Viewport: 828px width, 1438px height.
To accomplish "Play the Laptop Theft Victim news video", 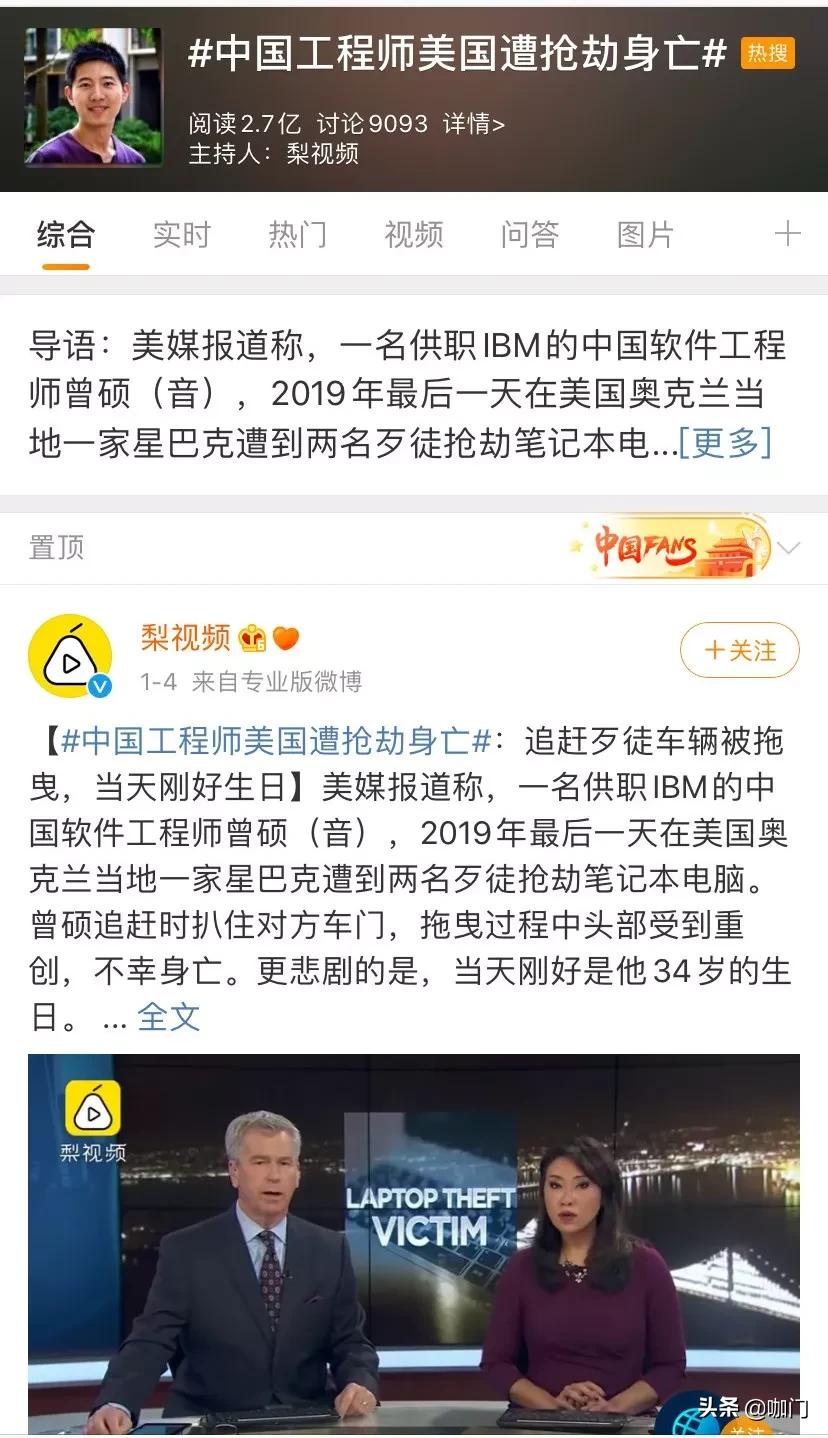I will click(414, 1240).
